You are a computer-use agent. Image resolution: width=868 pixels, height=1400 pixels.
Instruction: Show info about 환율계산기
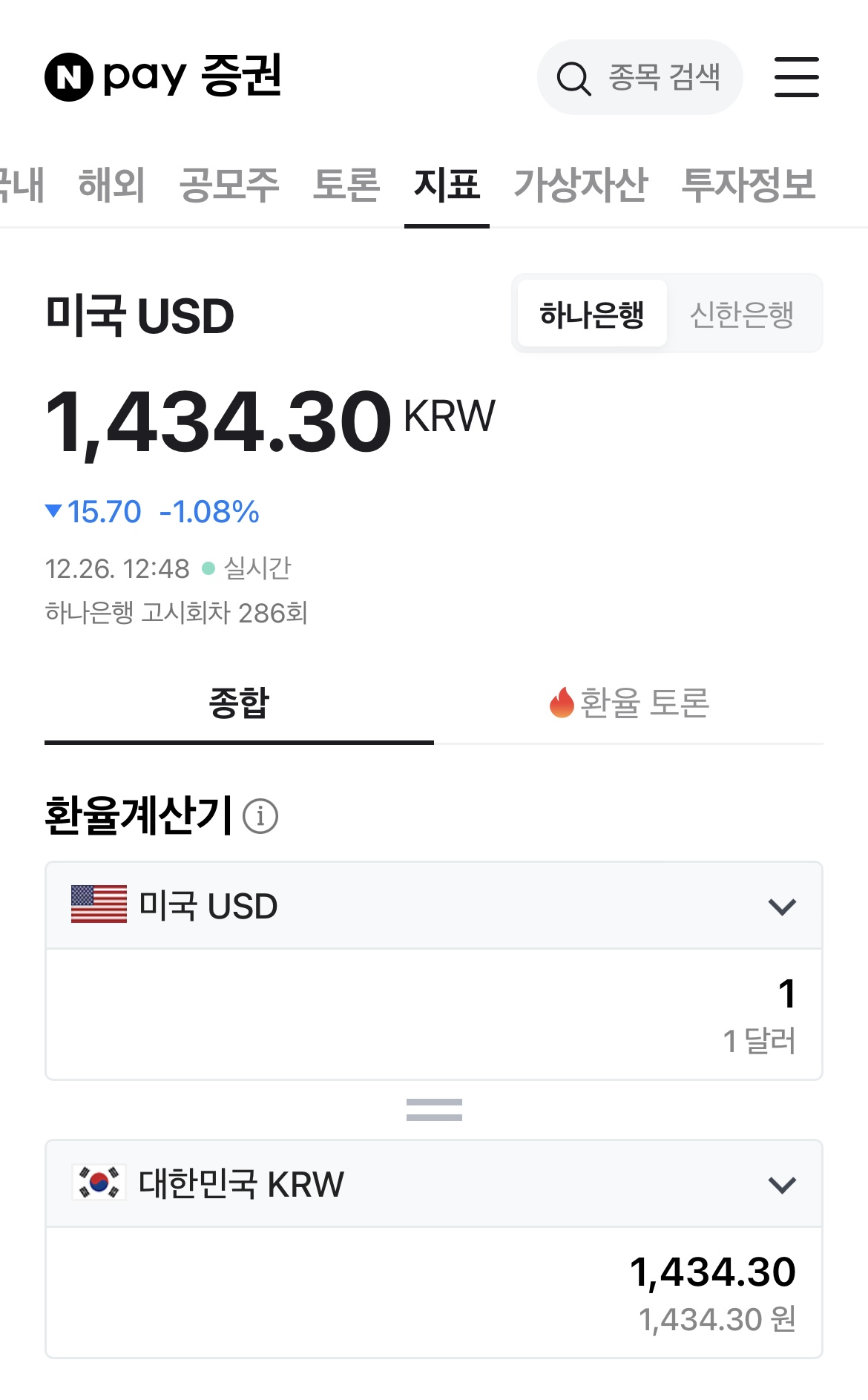pyautogui.click(x=260, y=816)
